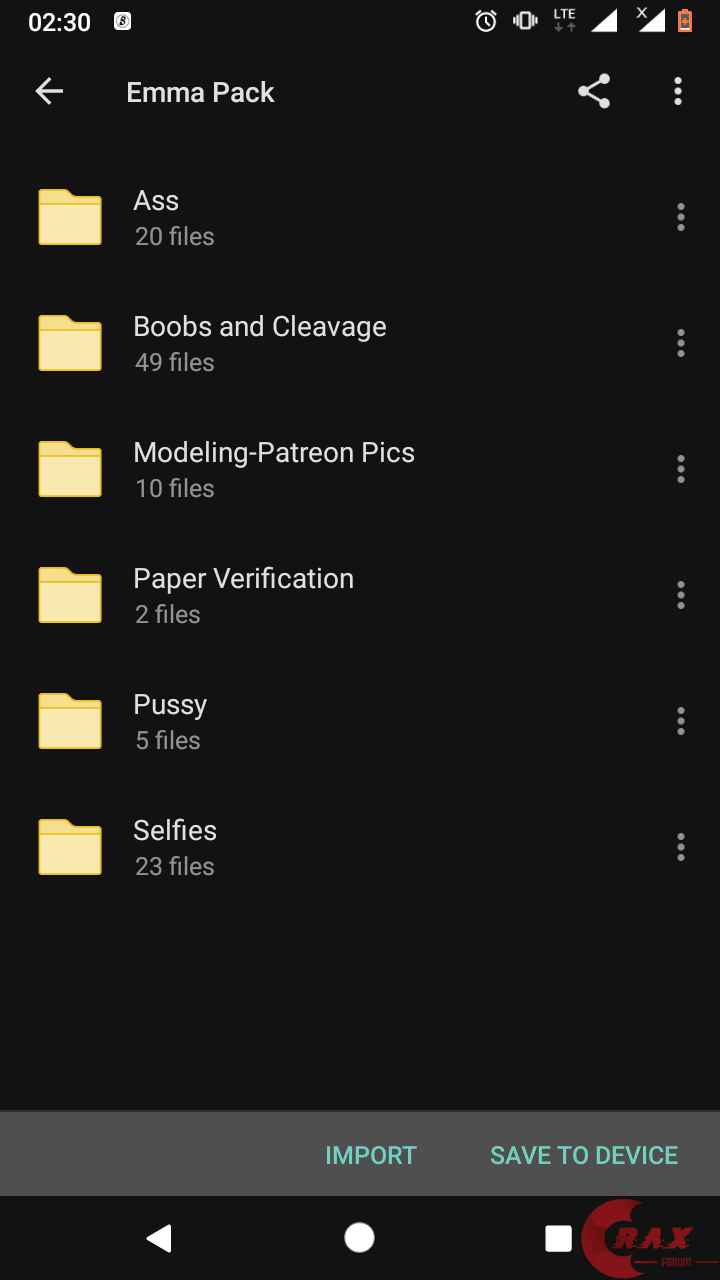Open the app bar overflow menu
Screen dimensions: 720x1280
pyautogui.click(x=678, y=92)
